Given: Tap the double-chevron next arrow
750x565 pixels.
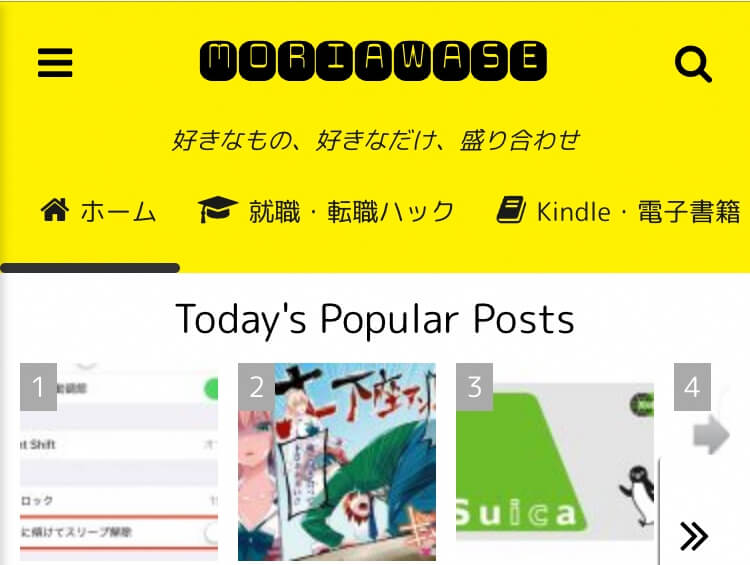Looking at the screenshot, I should (694, 537).
